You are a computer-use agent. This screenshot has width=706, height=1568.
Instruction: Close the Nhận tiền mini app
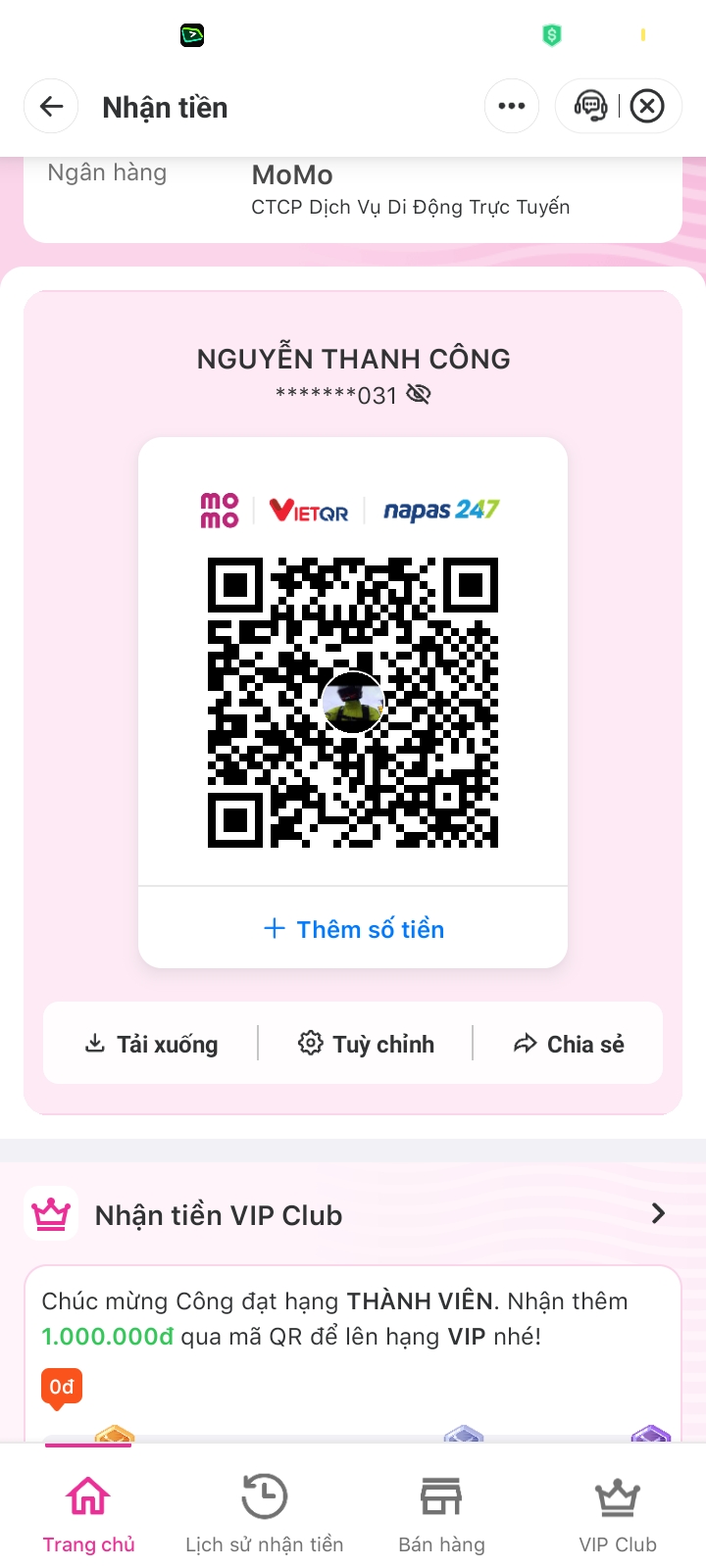click(647, 106)
